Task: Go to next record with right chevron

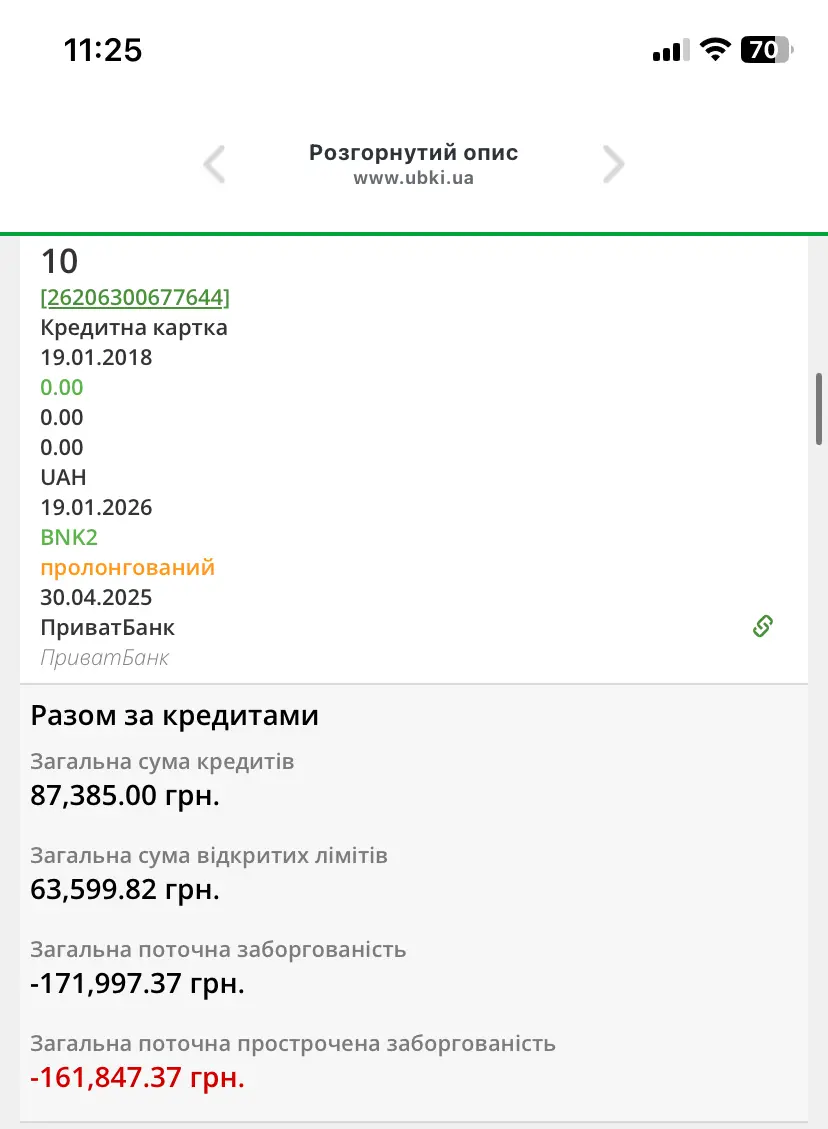Action: pos(613,164)
